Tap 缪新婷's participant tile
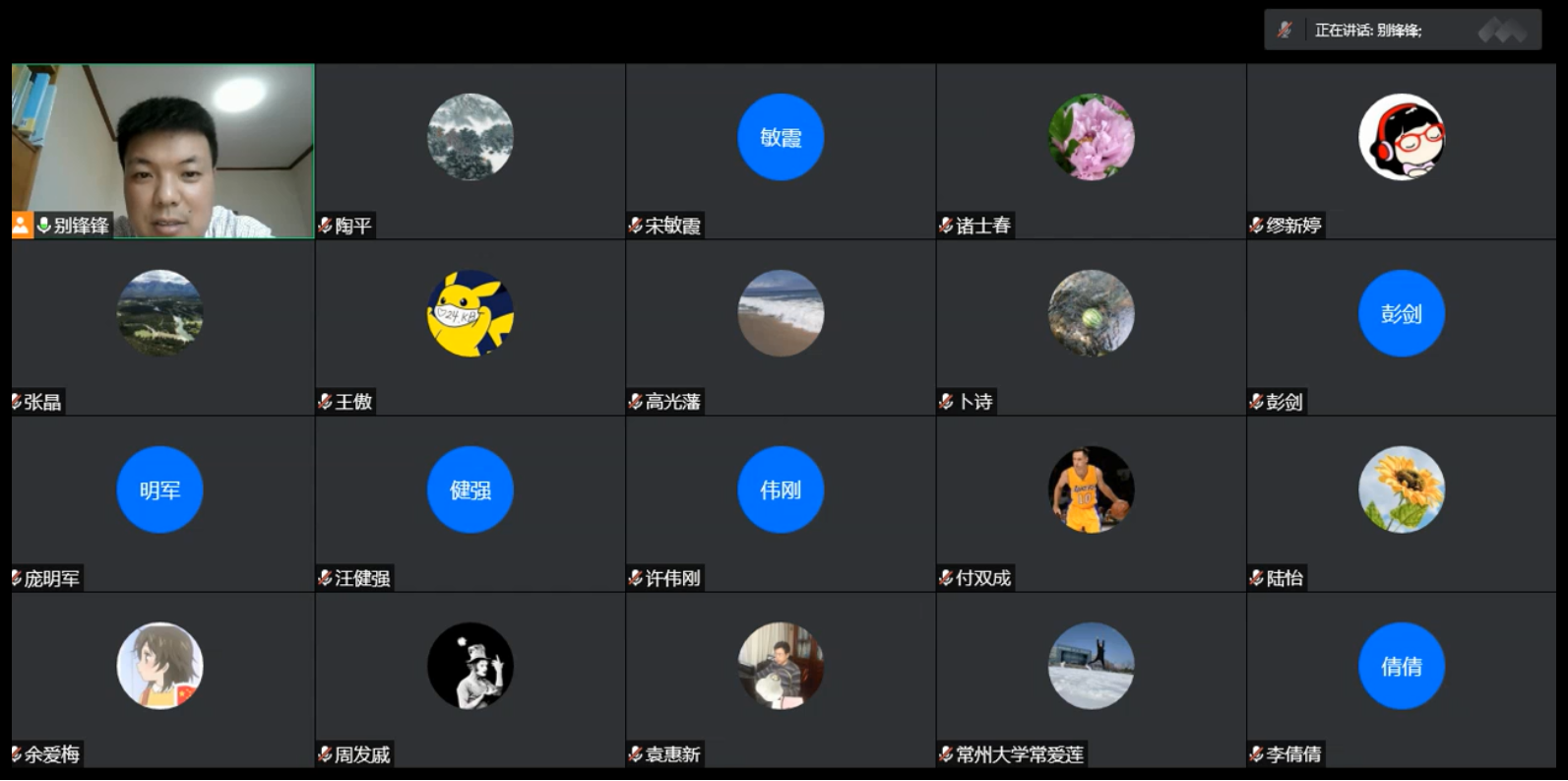 click(1401, 151)
